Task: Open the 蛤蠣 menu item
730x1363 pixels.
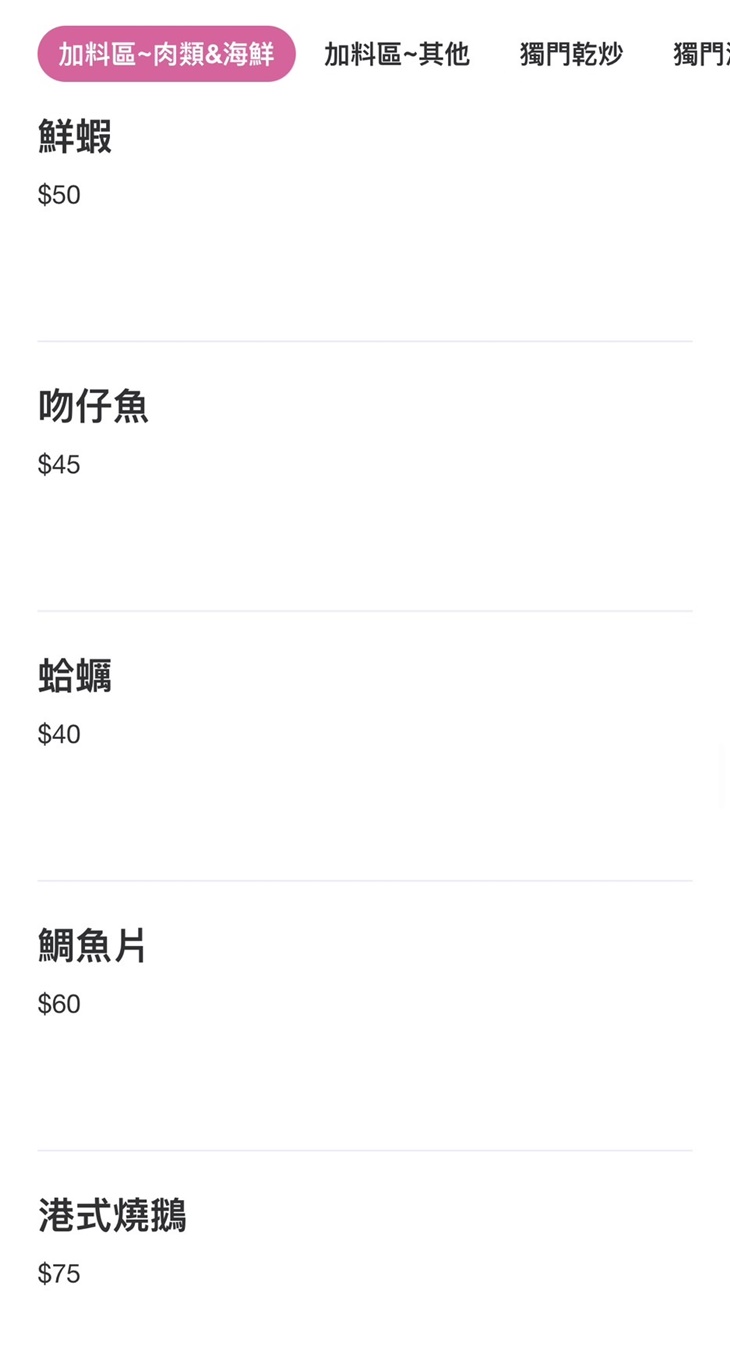Action: (x=74, y=677)
